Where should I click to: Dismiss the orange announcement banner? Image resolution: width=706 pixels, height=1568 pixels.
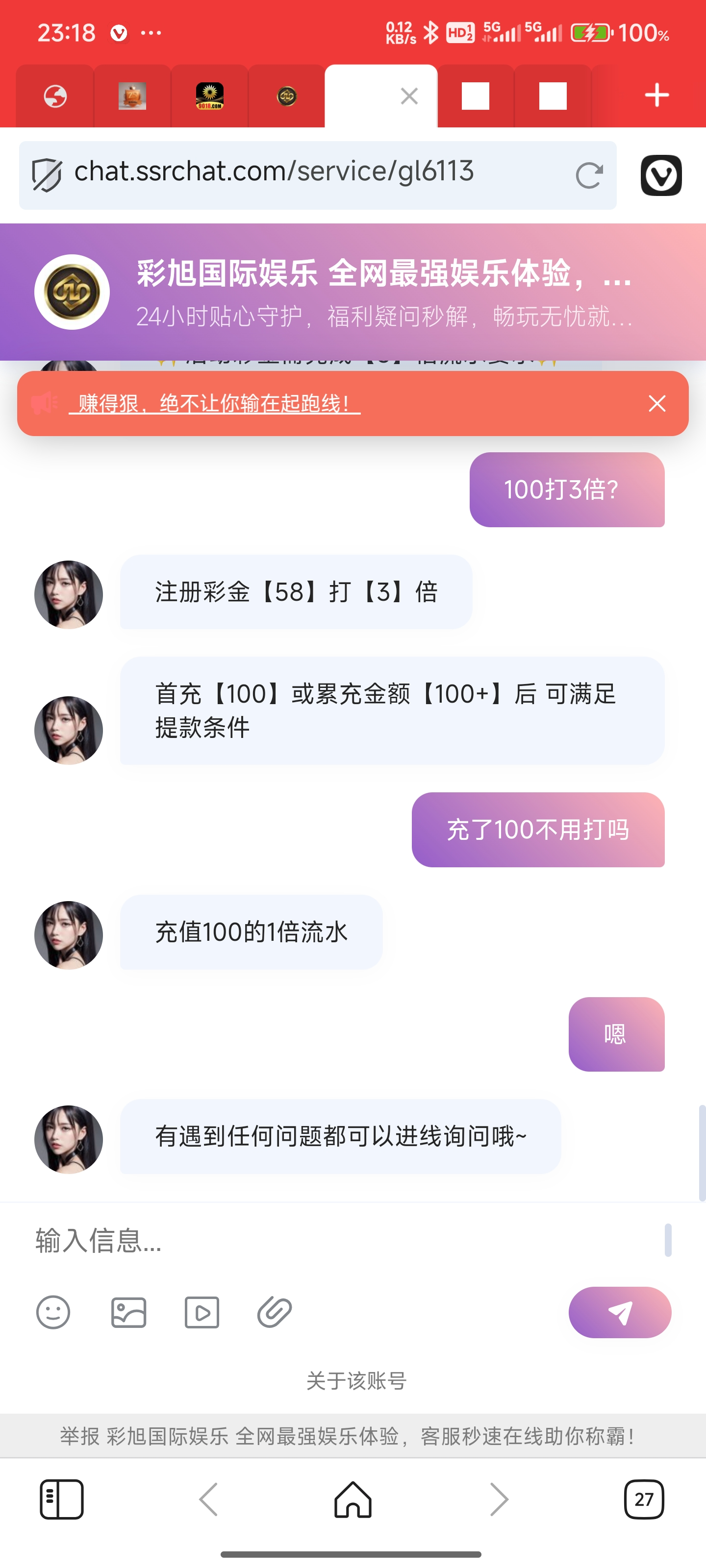(x=656, y=404)
